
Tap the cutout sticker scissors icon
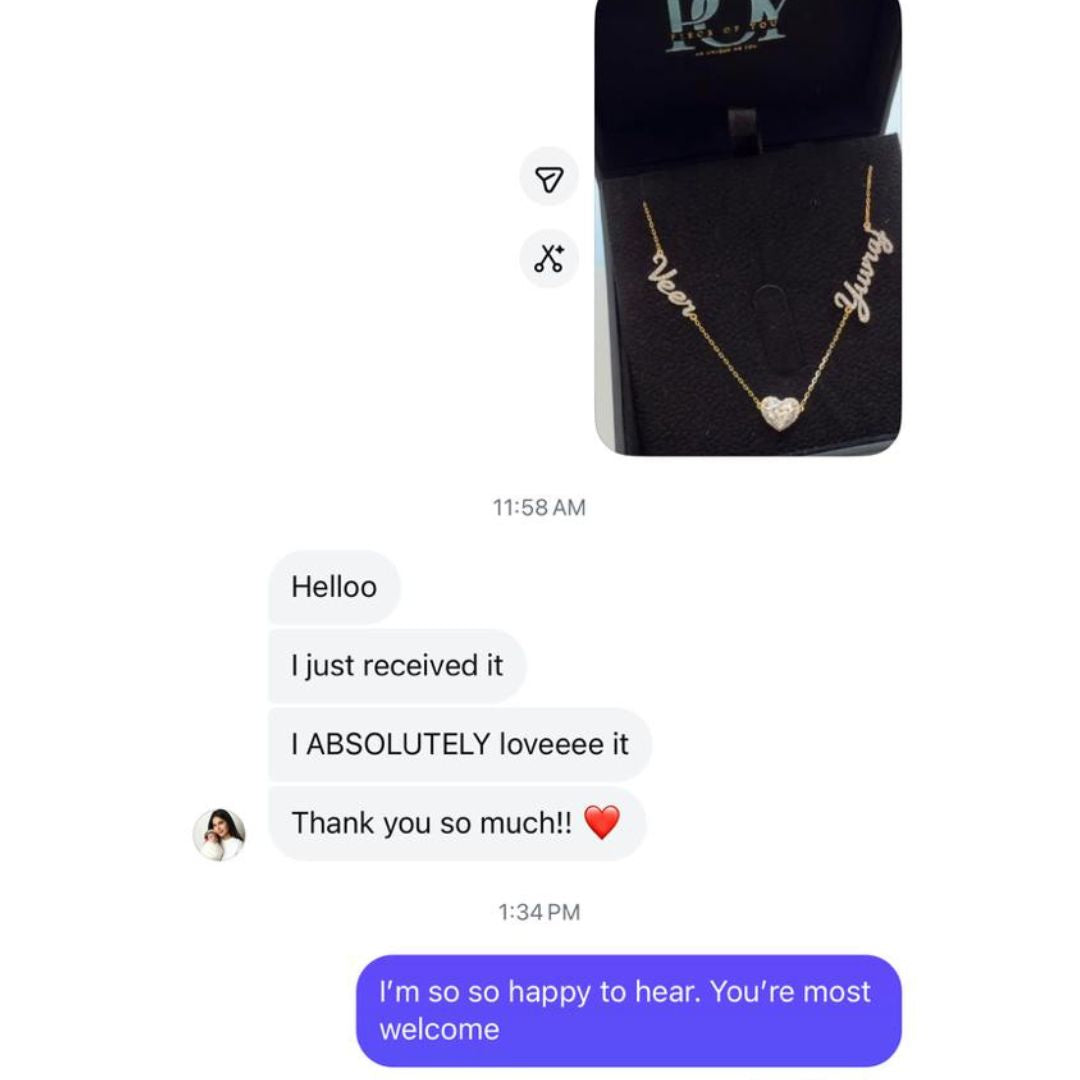(x=549, y=259)
